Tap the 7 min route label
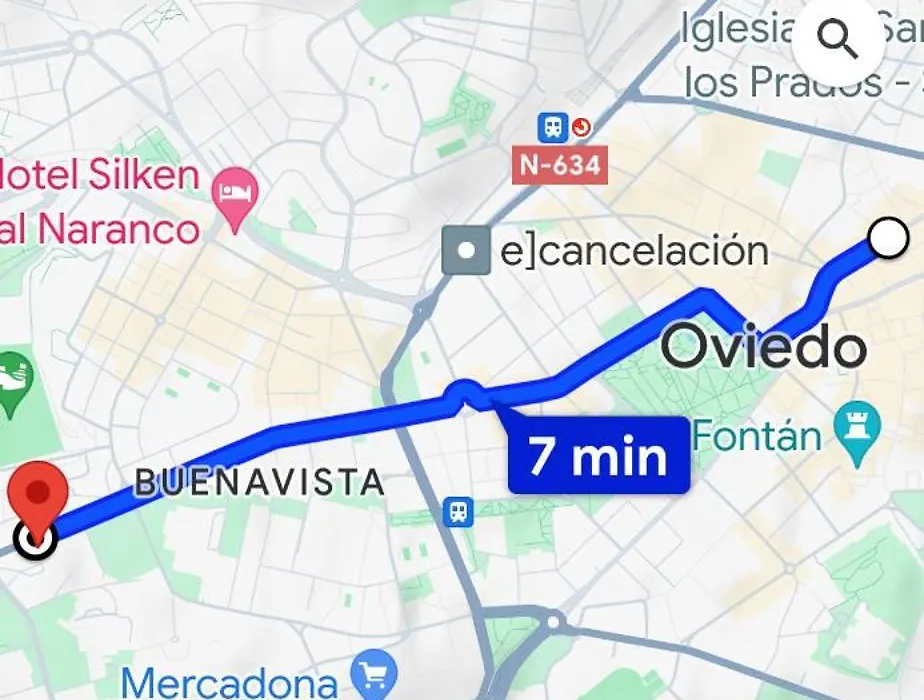This screenshot has height=700, width=924. coord(598,456)
